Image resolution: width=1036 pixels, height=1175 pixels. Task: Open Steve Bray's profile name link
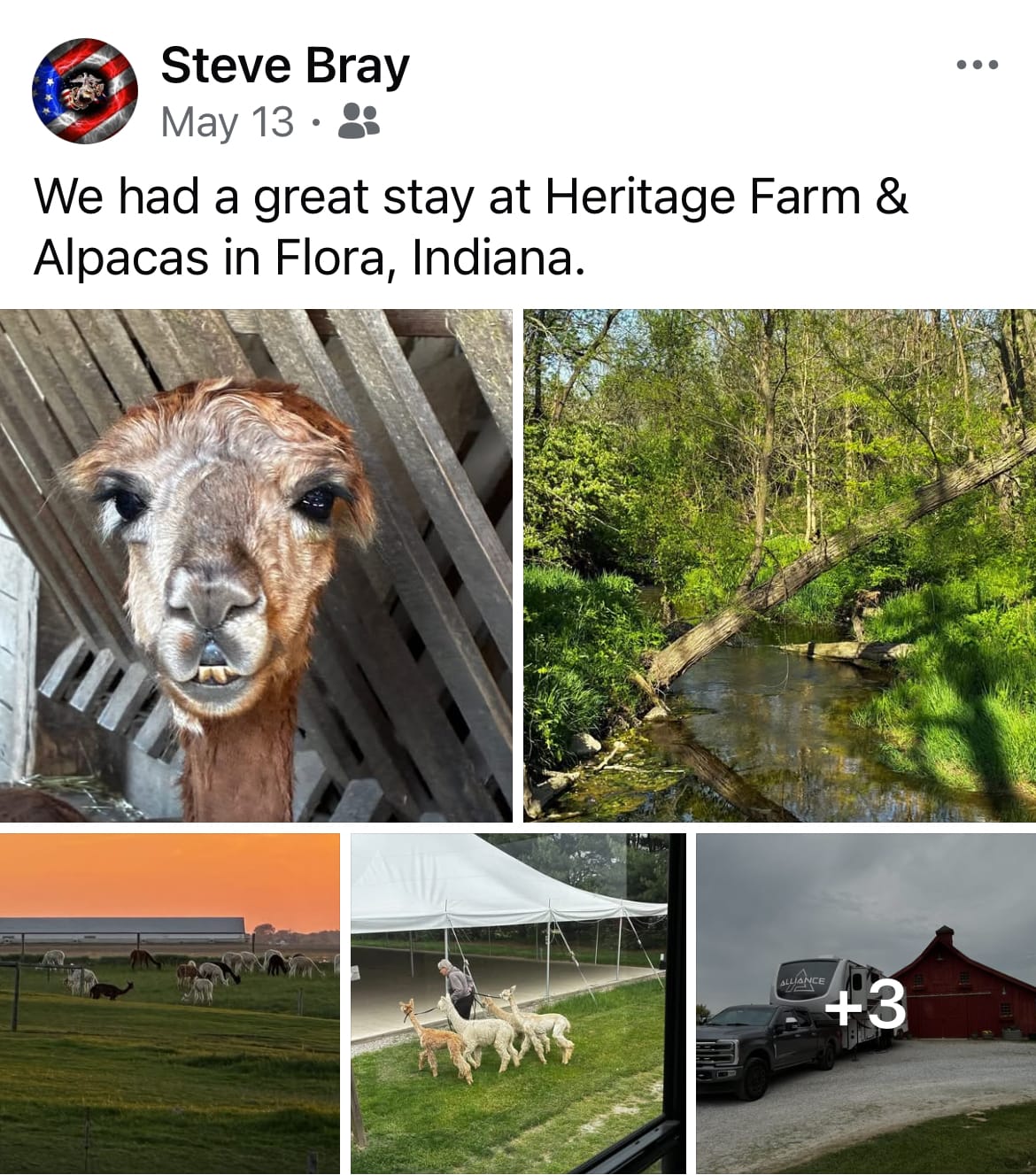[x=285, y=66]
